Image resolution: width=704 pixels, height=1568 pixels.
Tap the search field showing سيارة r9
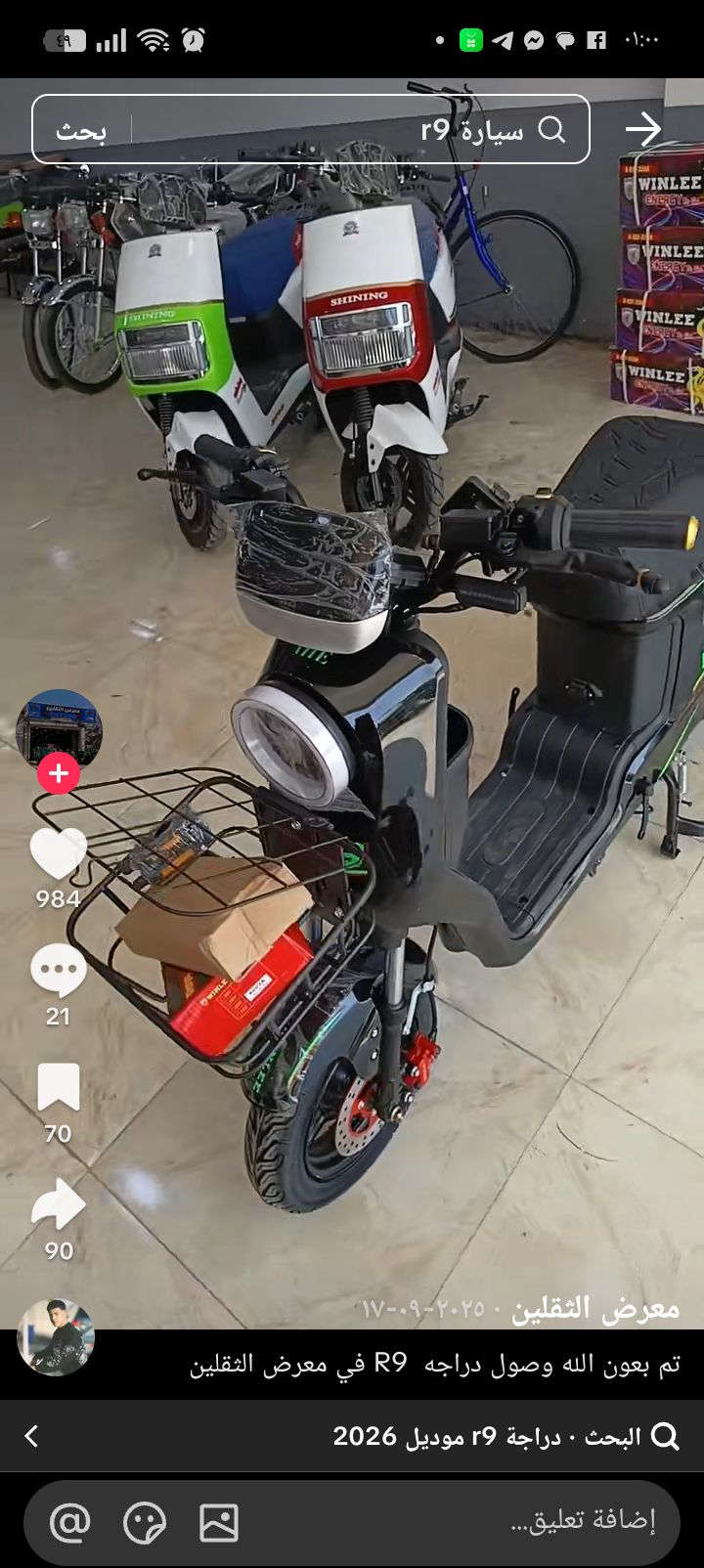[x=391, y=129]
